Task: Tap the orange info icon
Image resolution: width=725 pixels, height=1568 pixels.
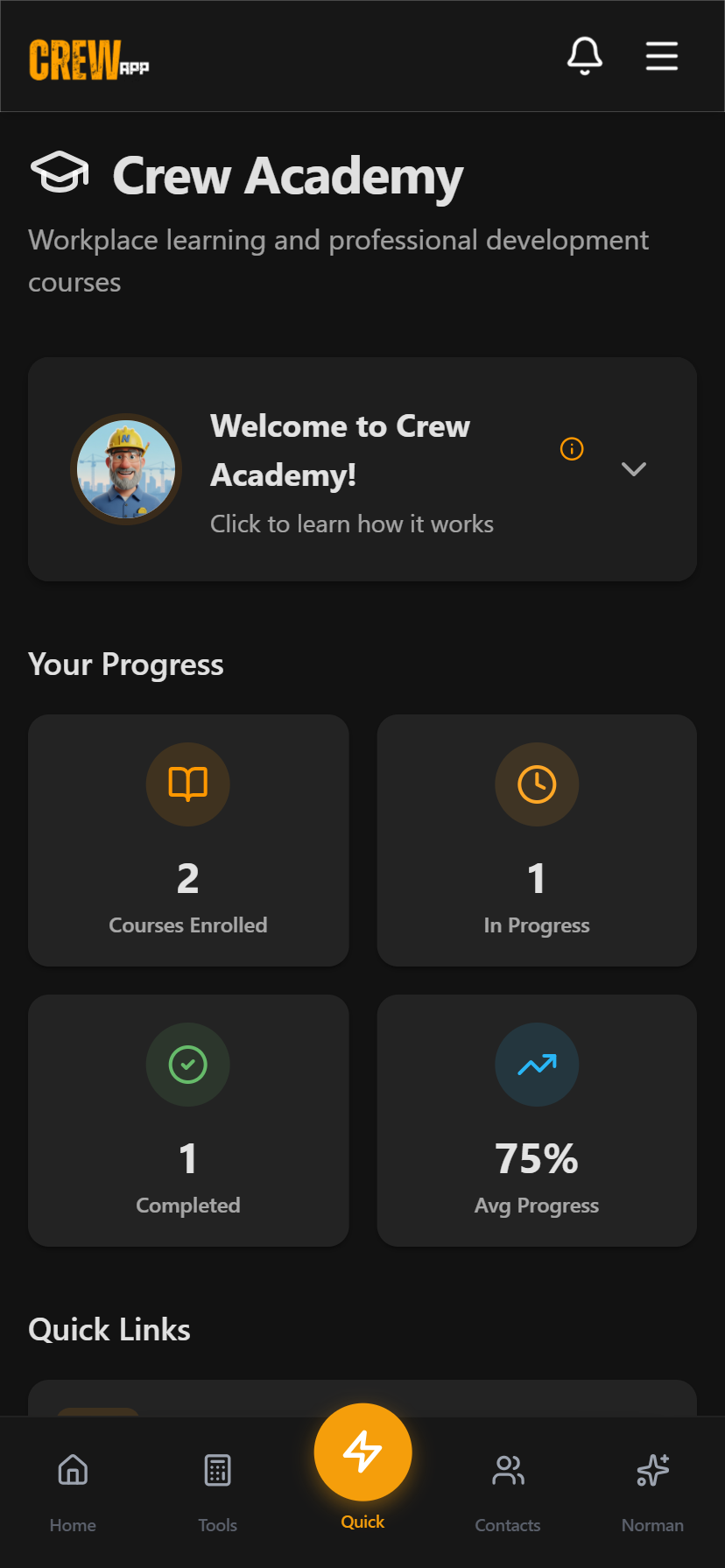Action: 571,448
